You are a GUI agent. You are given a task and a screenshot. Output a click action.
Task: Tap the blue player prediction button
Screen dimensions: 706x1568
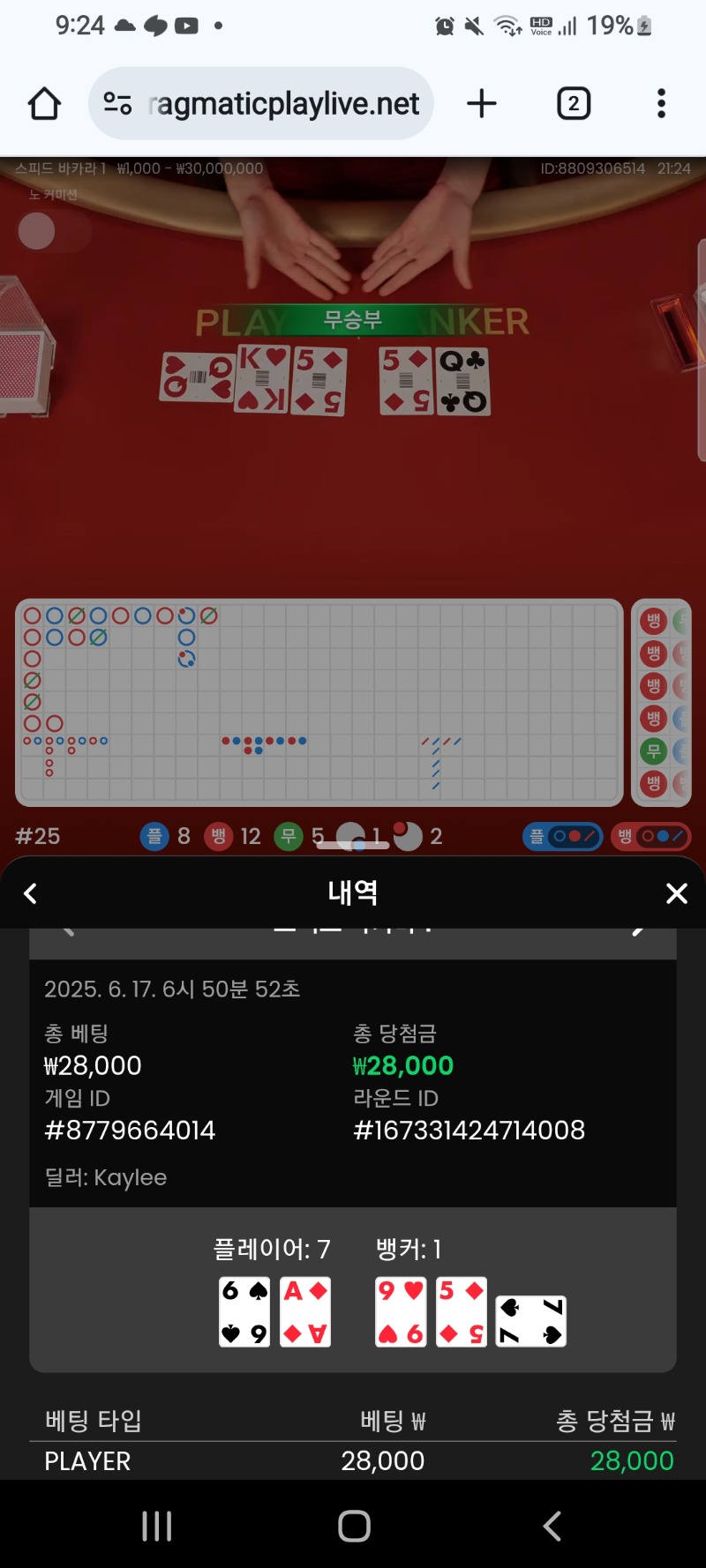(562, 836)
